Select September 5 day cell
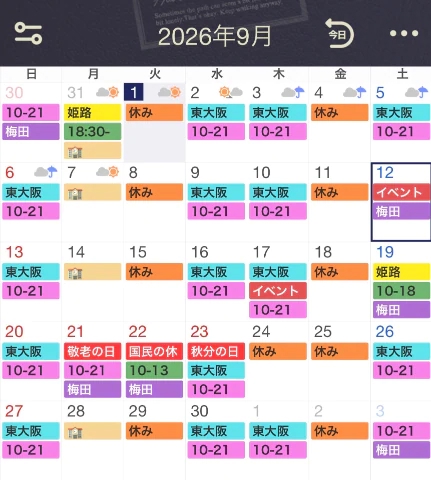Viewport: 431px width, 480px height. tap(401, 122)
